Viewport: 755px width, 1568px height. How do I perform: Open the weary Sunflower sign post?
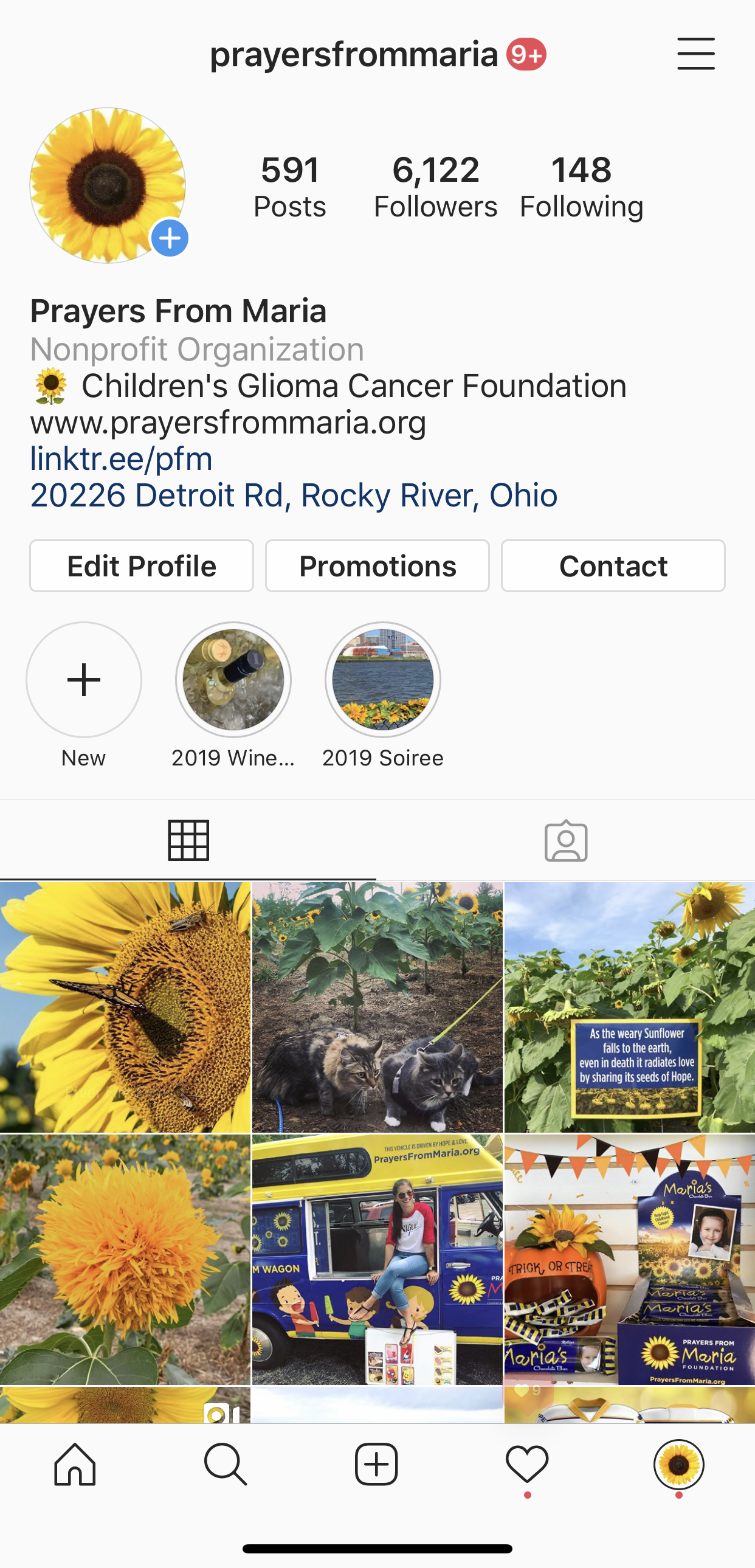(x=630, y=1007)
